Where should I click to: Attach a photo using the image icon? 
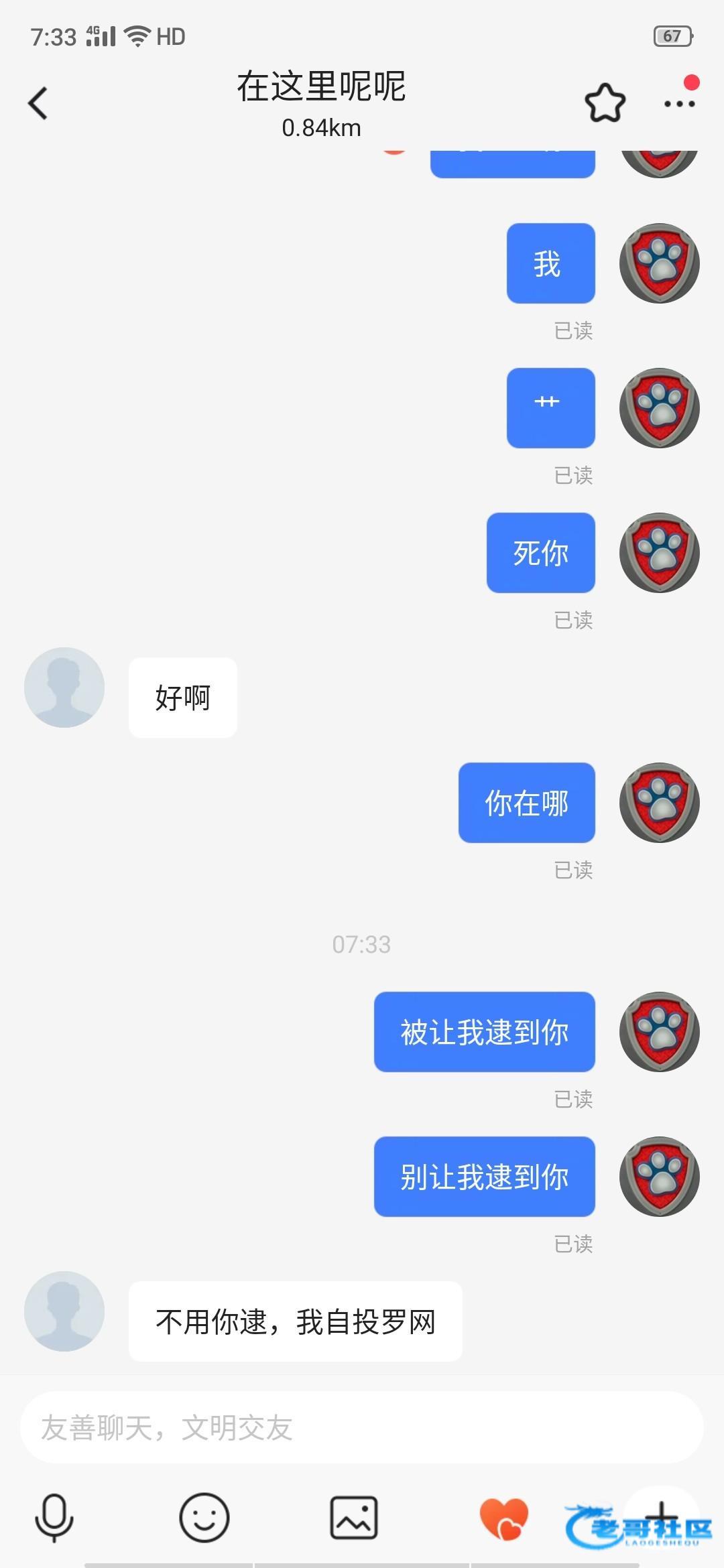click(x=354, y=1518)
